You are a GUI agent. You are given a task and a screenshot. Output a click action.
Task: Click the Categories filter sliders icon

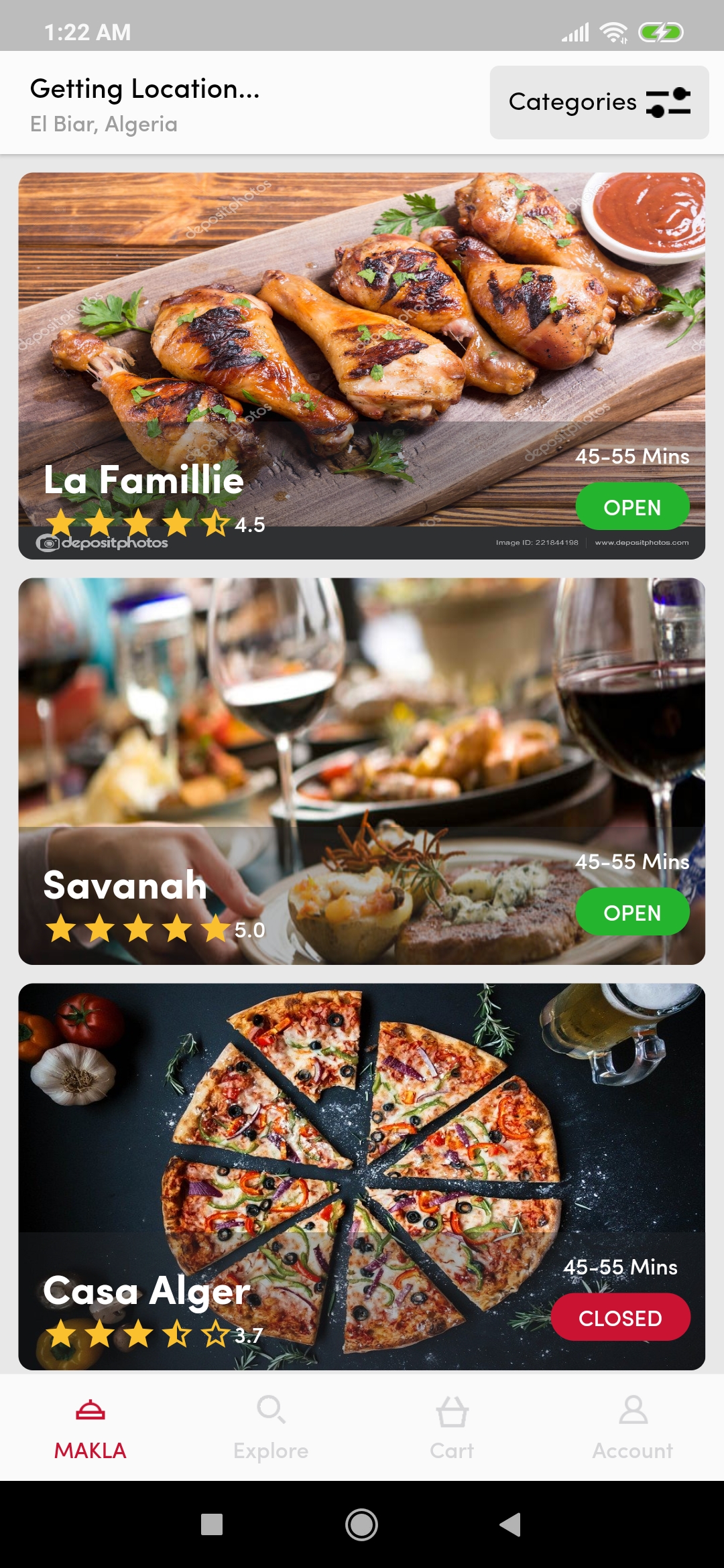tap(669, 101)
